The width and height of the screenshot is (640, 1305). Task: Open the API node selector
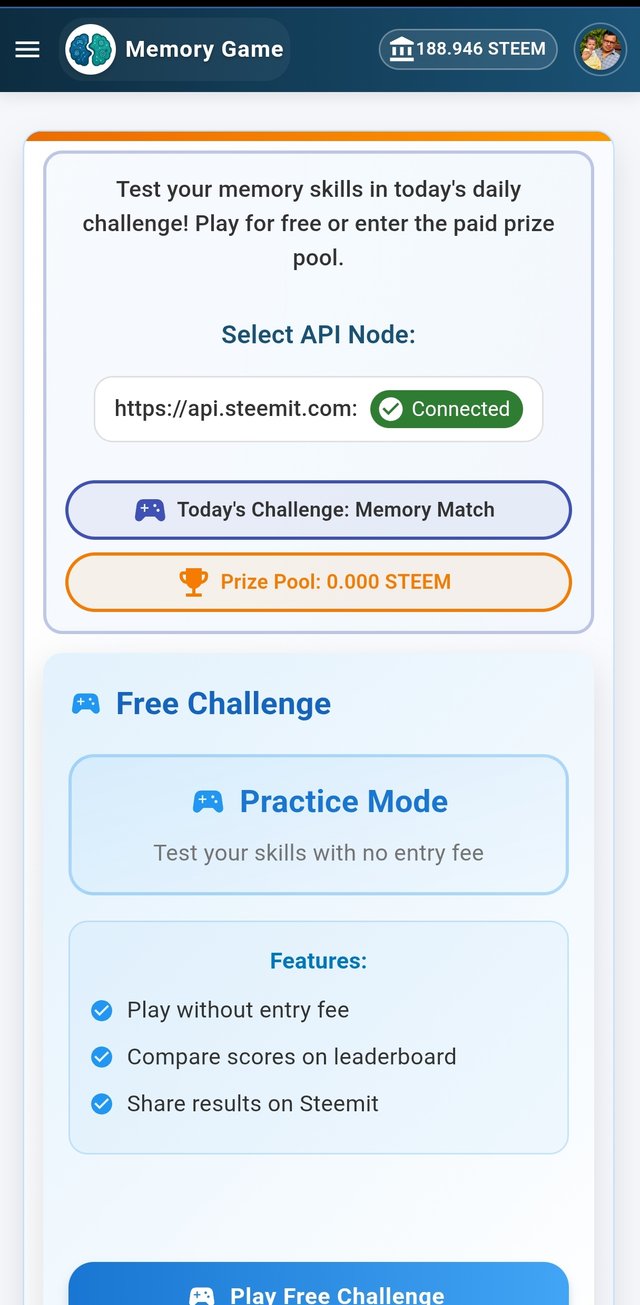pyautogui.click(x=318, y=409)
